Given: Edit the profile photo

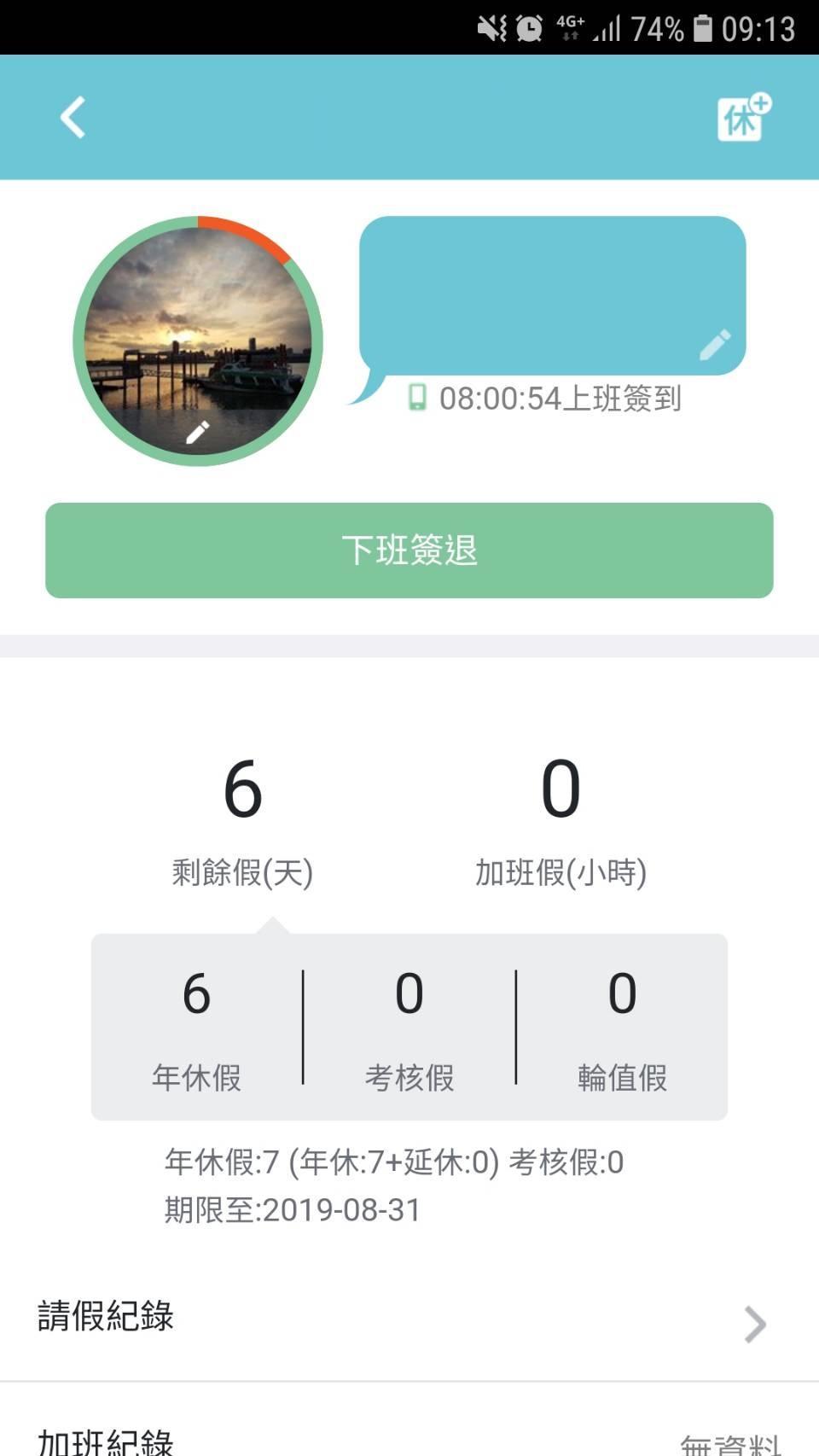Looking at the screenshot, I should click(x=197, y=433).
